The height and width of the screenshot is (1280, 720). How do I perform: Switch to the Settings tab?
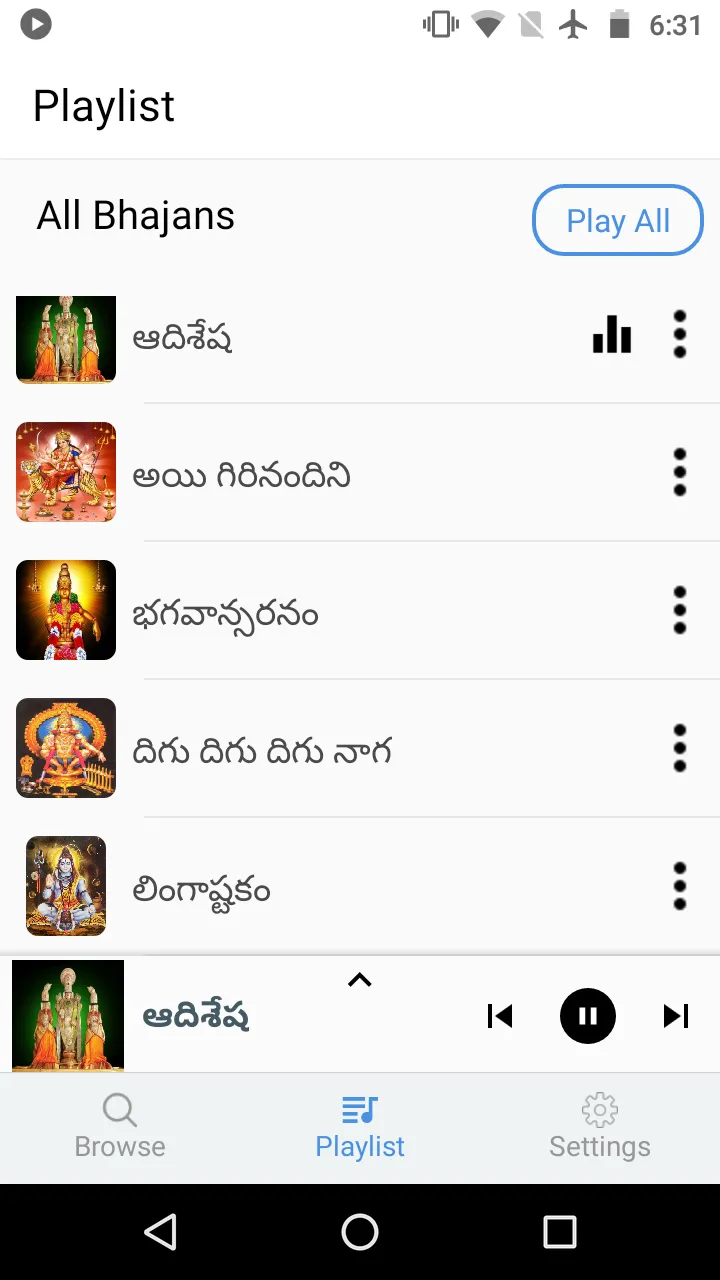tap(599, 1128)
